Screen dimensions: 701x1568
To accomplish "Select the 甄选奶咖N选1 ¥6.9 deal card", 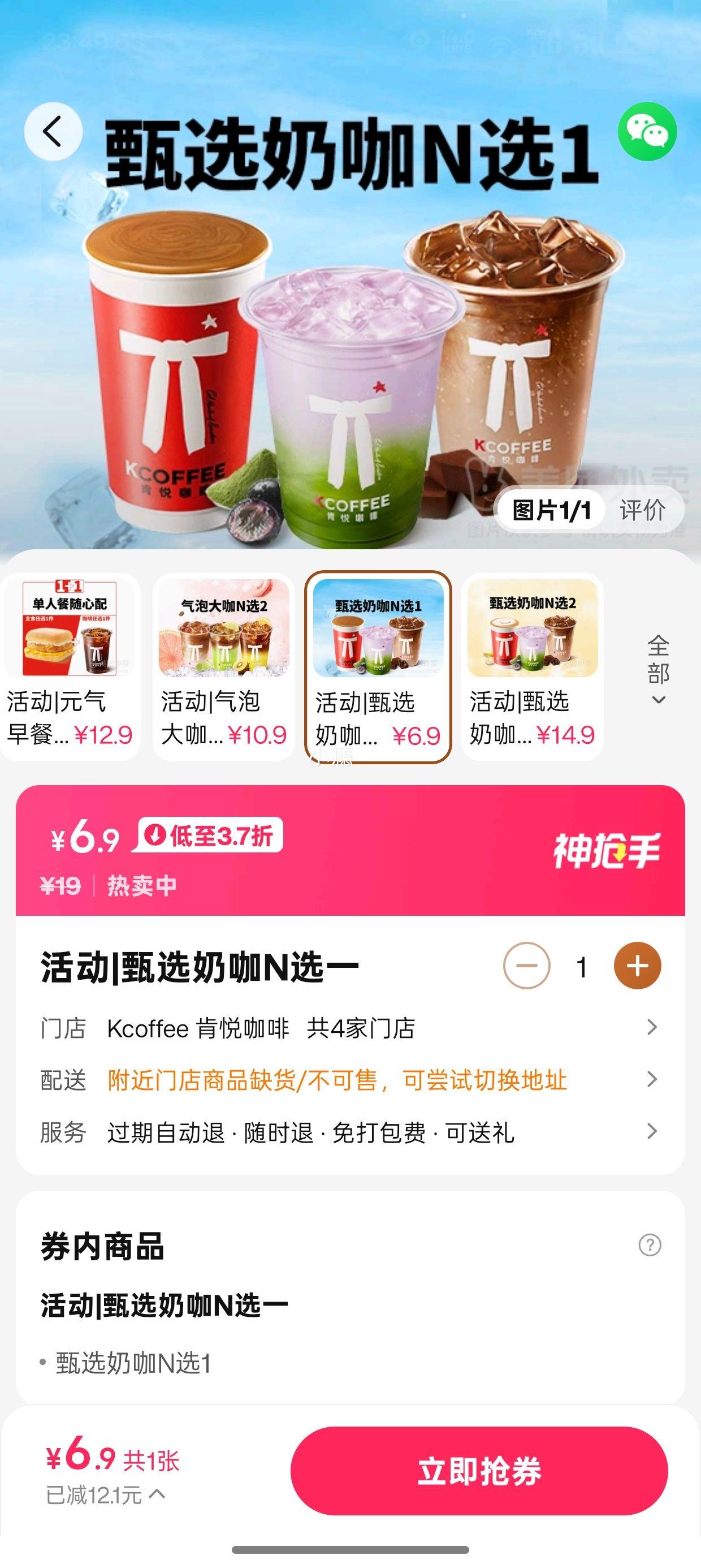I will [x=378, y=666].
